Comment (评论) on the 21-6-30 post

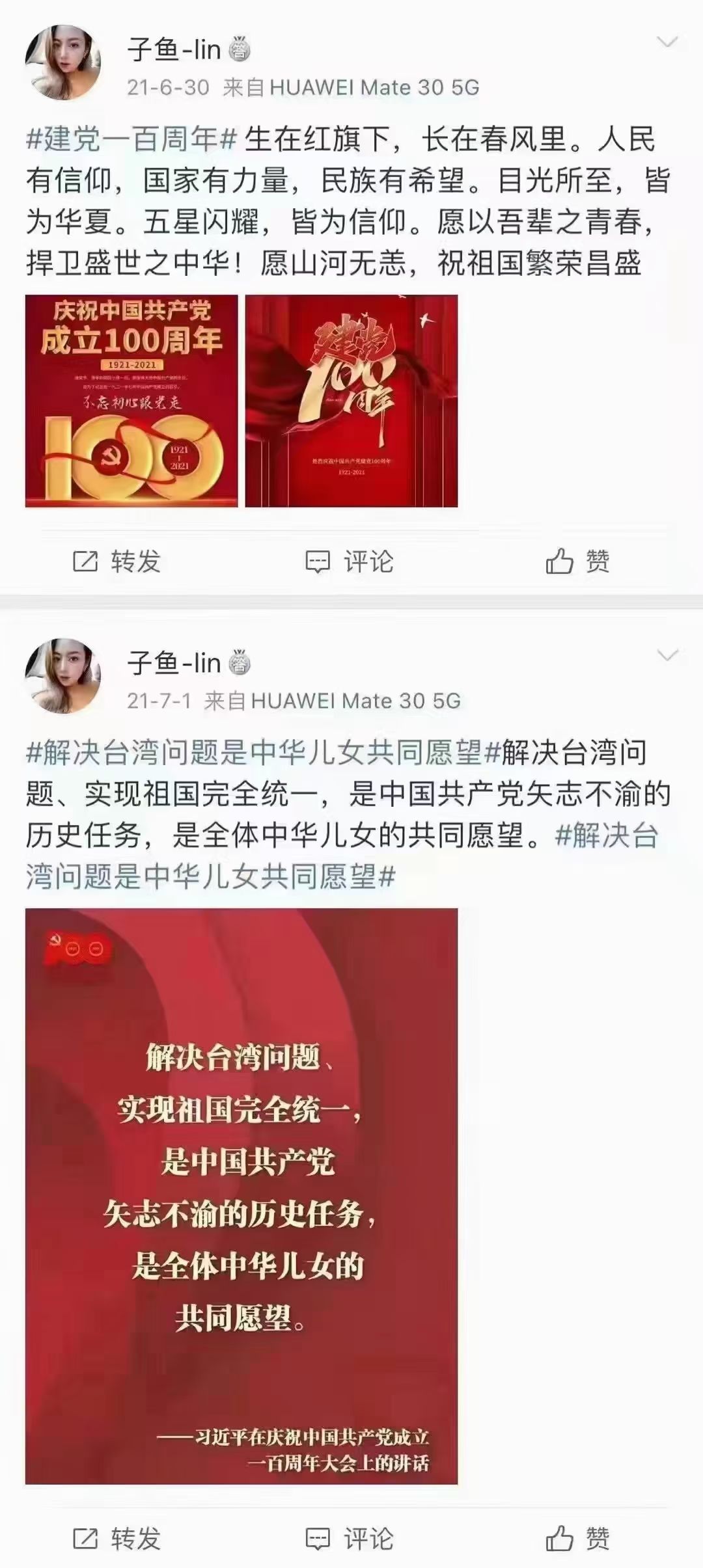(x=350, y=561)
